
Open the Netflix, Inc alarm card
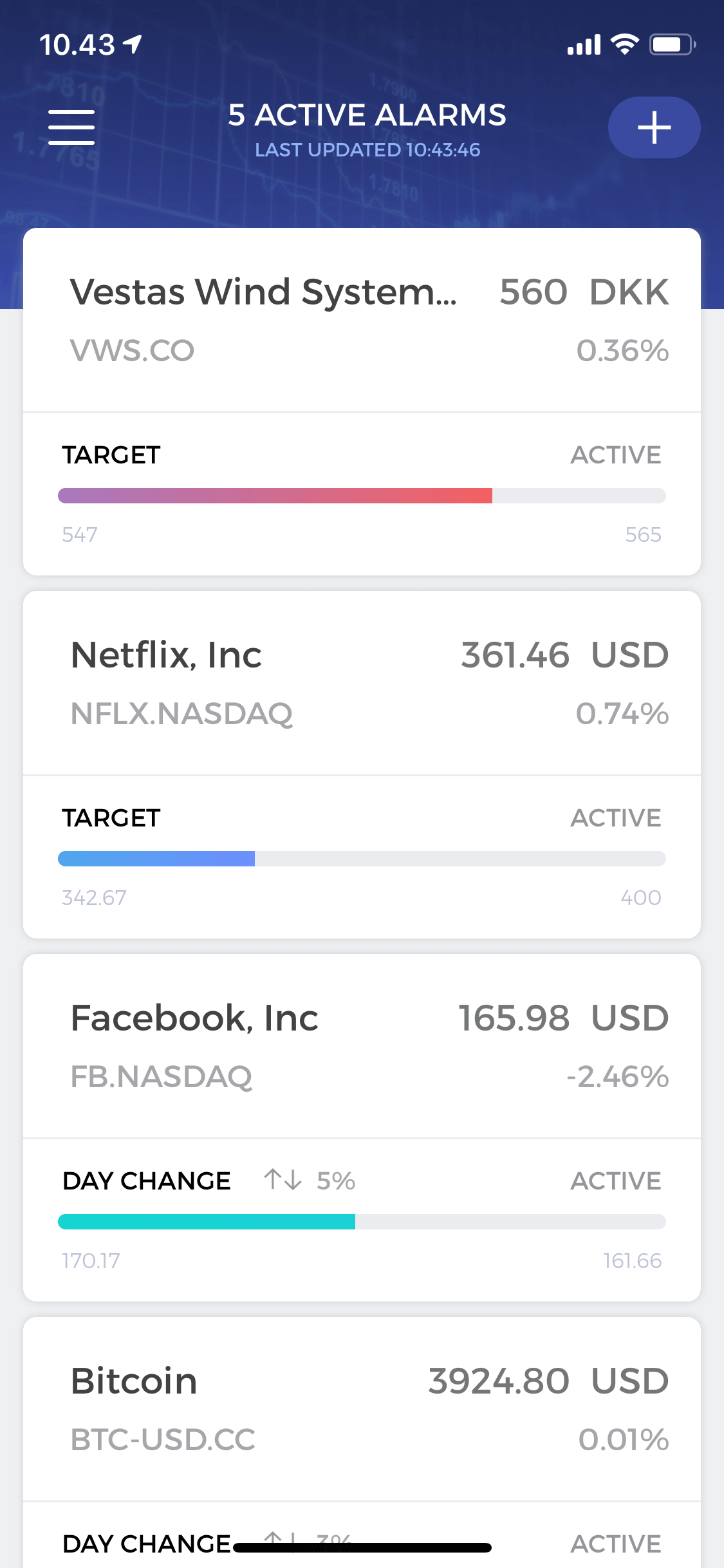(362, 765)
